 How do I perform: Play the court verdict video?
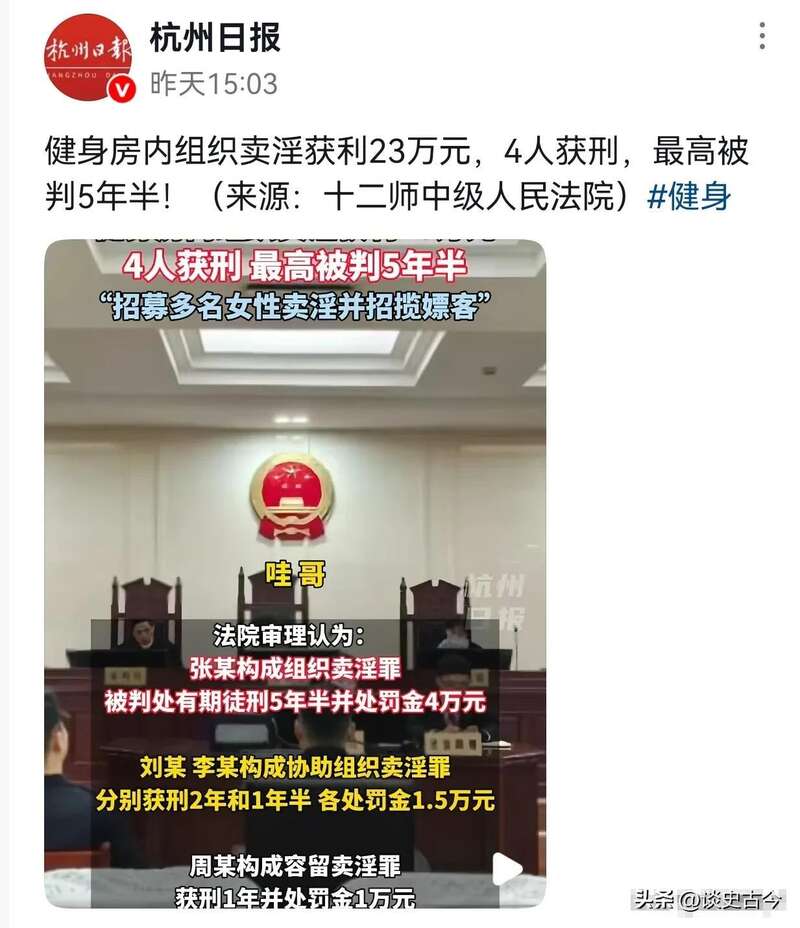[x=507, y=868]
